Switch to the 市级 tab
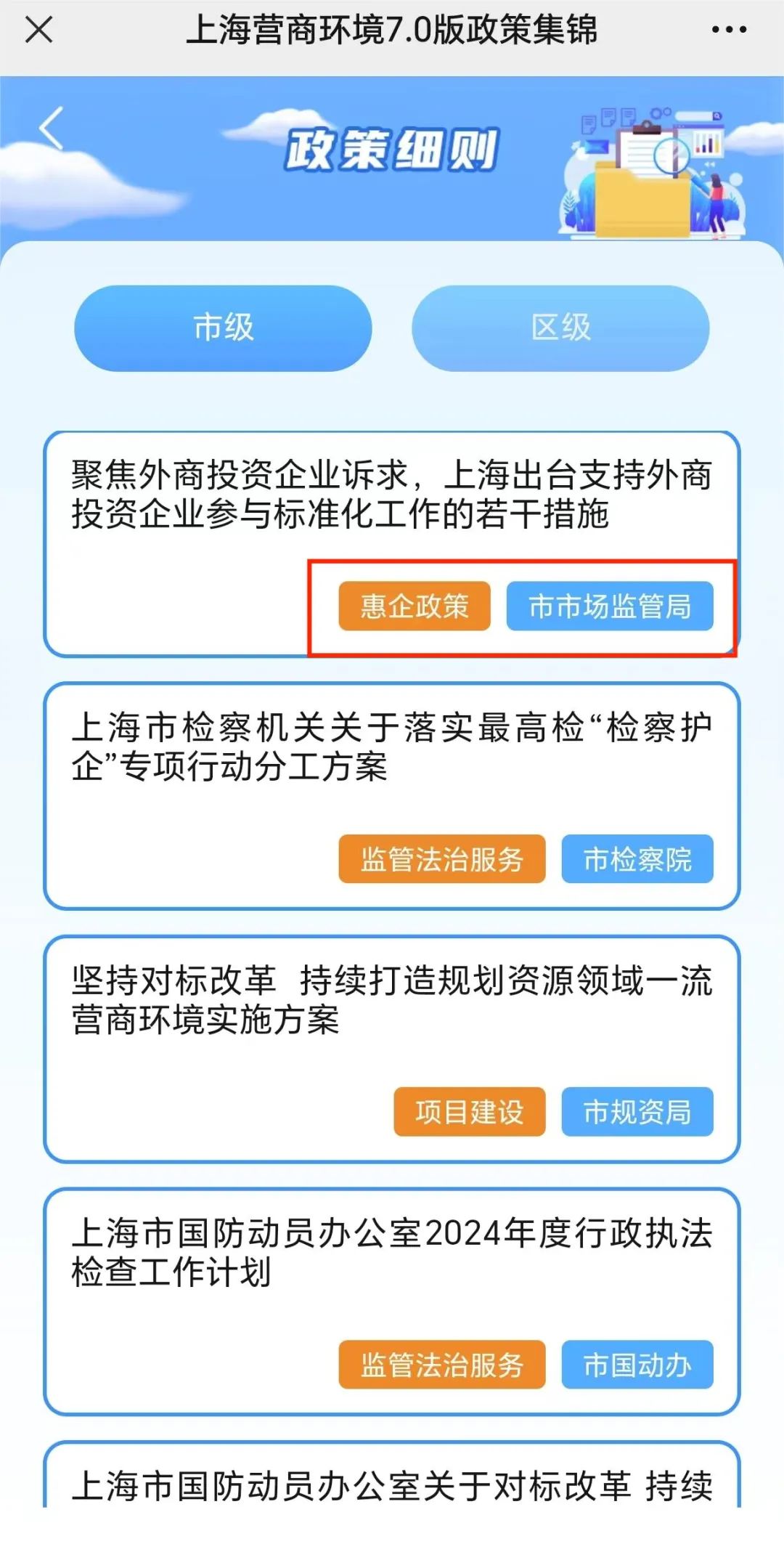The image size is (784, 1544). (x=223, y=328)
